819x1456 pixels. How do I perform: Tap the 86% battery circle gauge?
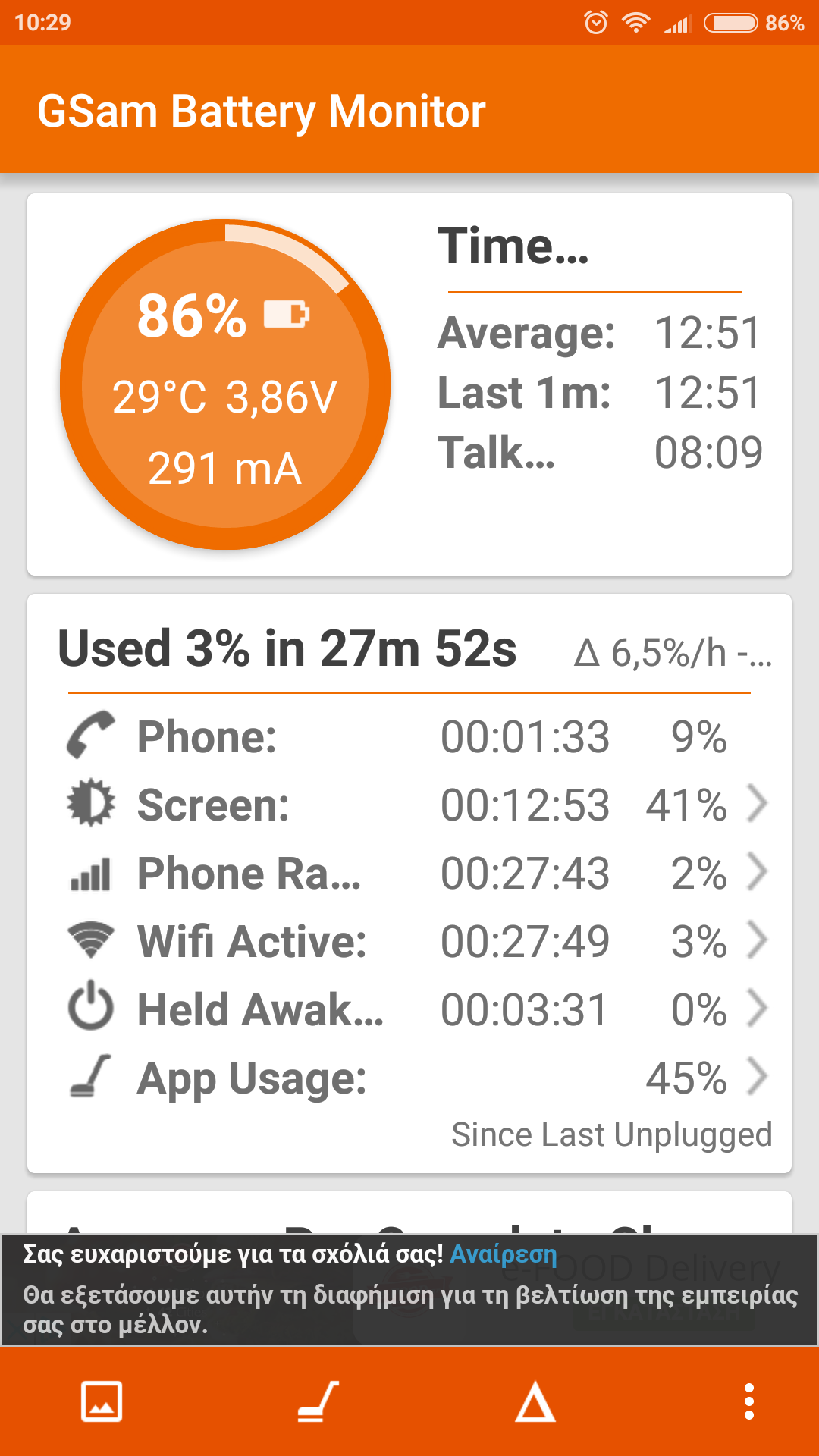click(225, 384)
